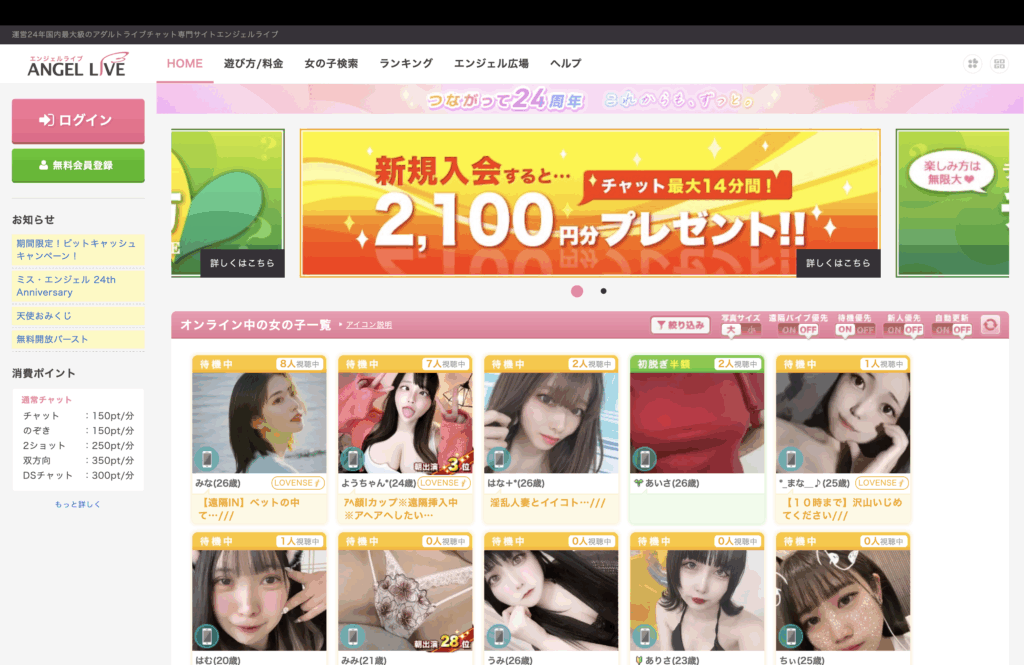Image resolution: width=1024 pixels, height=665 pixels.
Task: Go to the ランキング tab
Action: (406, 63)
